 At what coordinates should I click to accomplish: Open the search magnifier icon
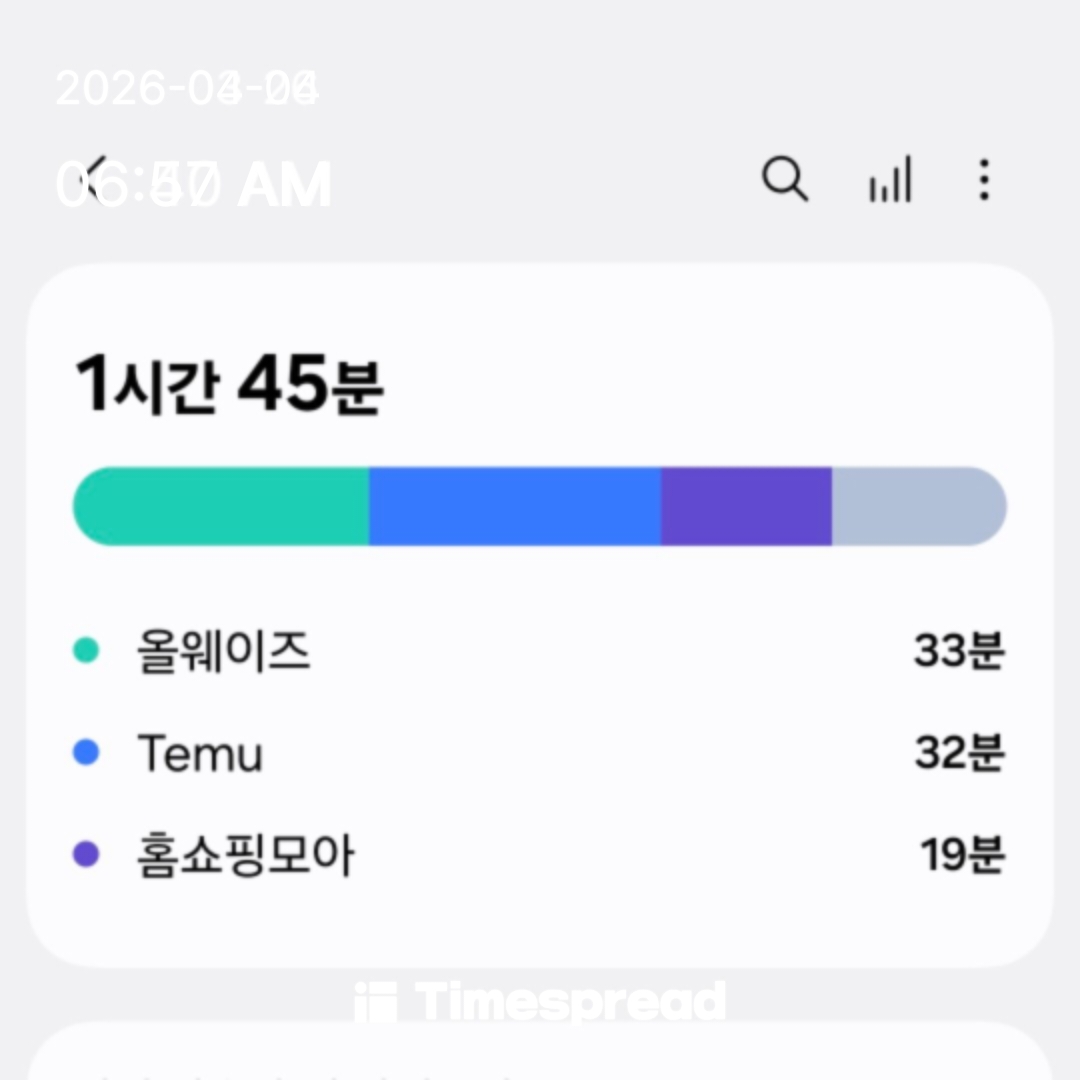pos(785,181)
